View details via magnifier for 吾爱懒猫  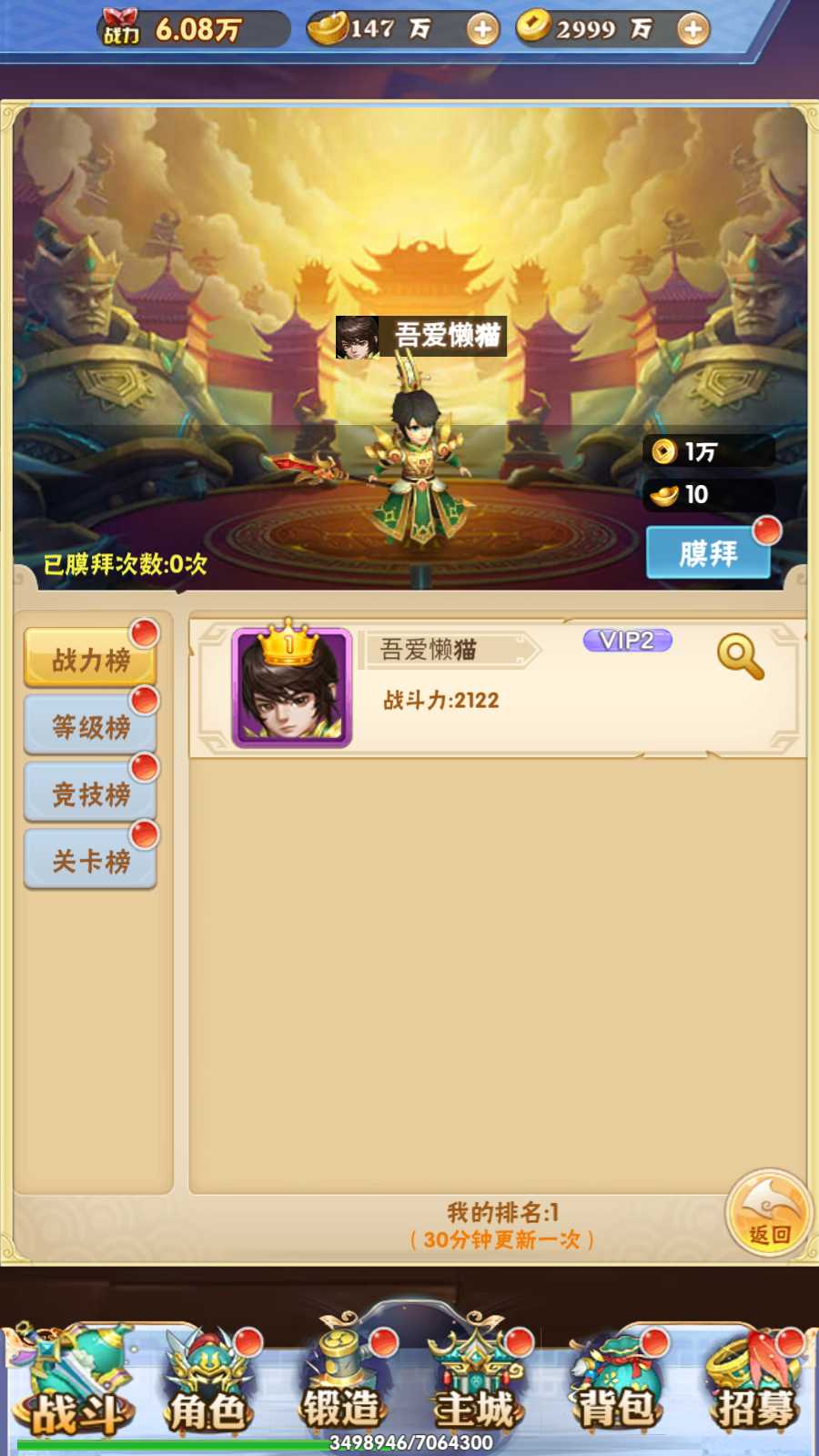[x=740, y=656]
